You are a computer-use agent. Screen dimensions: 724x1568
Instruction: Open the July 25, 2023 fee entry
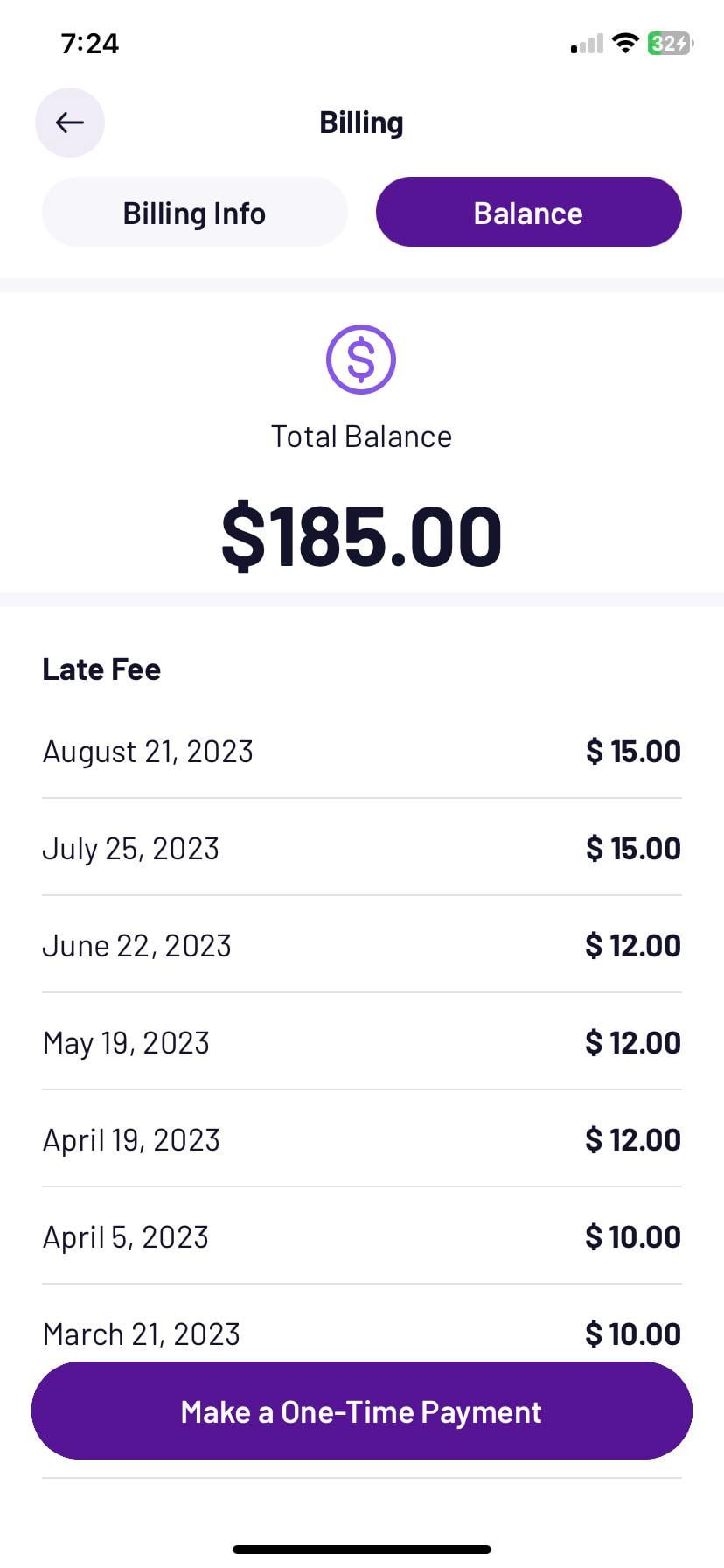click(361, 848)
